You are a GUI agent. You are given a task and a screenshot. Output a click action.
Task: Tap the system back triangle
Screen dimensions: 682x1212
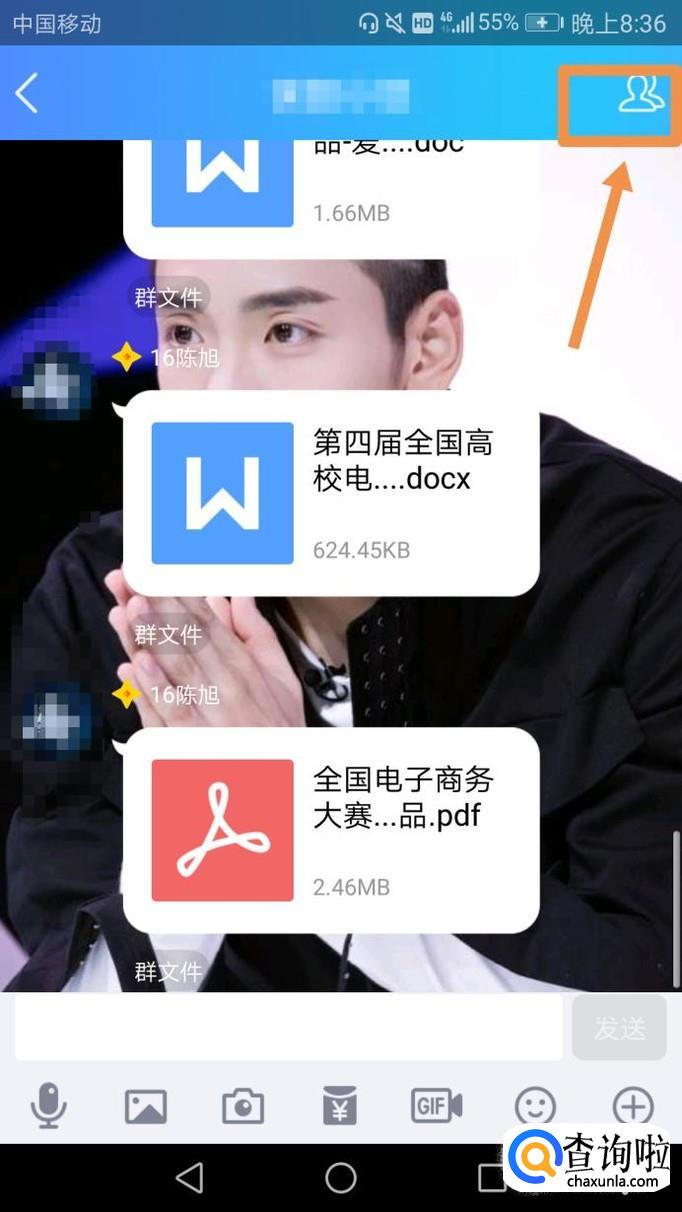[190, 1178]
